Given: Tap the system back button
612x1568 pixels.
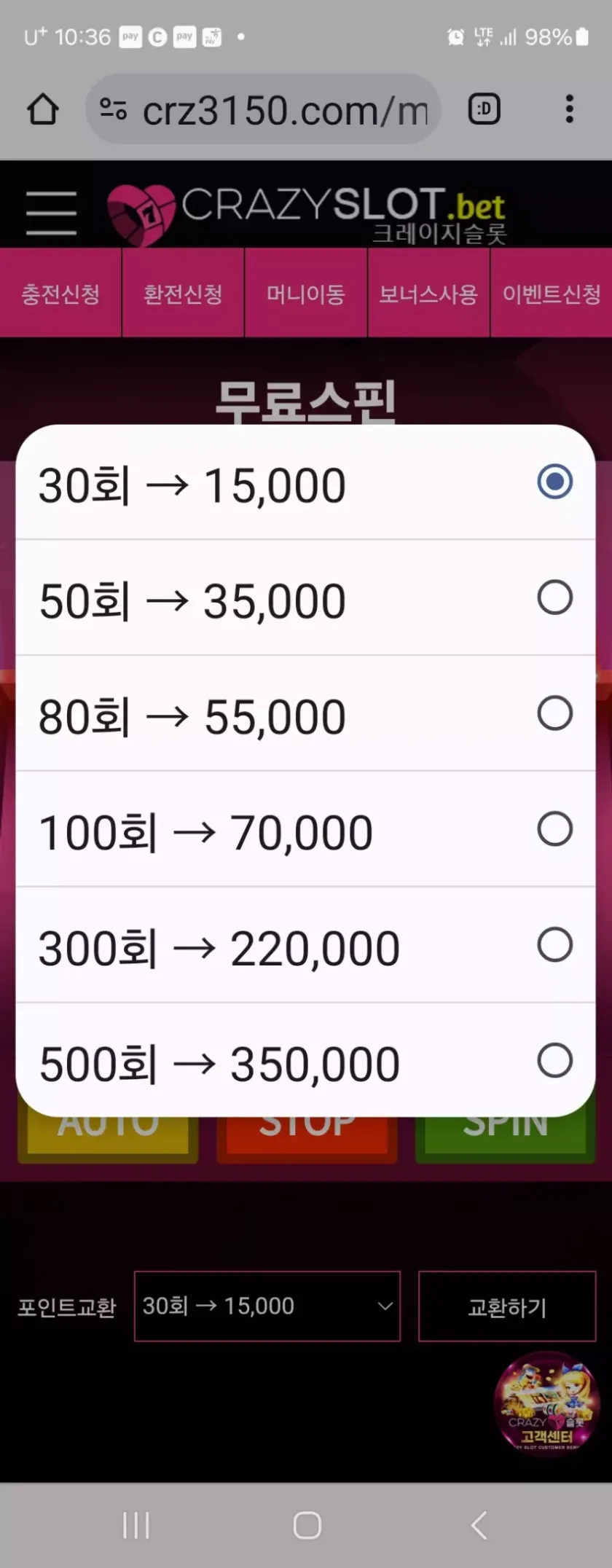Looking at the screenshot, I should (479, 1524).
